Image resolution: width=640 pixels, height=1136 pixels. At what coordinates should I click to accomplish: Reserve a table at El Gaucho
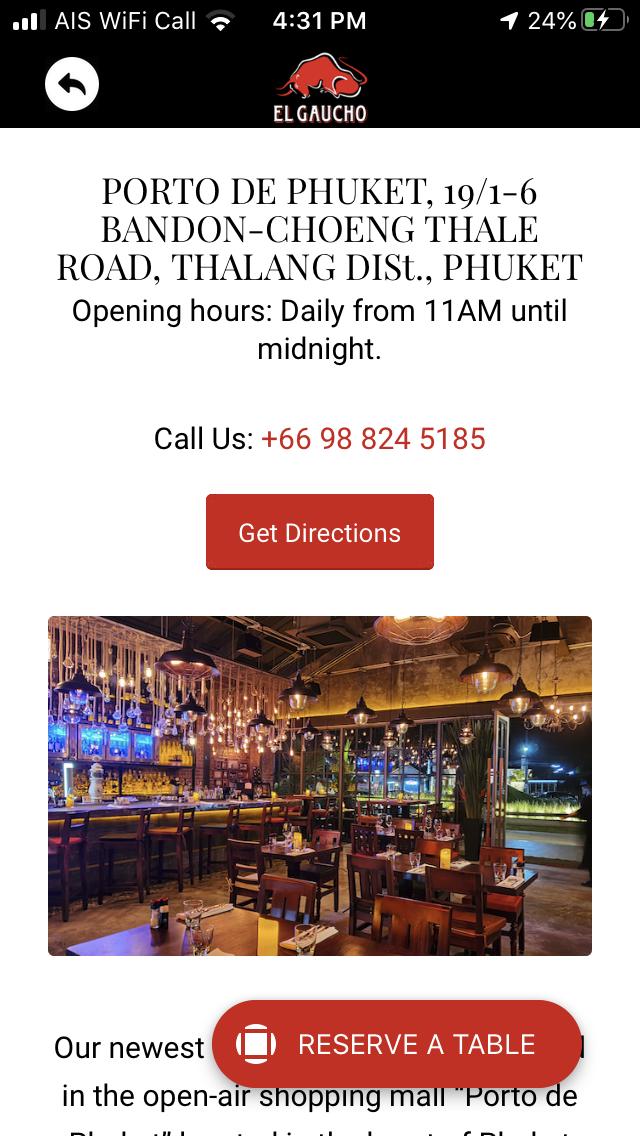(x=397, y=1044)
